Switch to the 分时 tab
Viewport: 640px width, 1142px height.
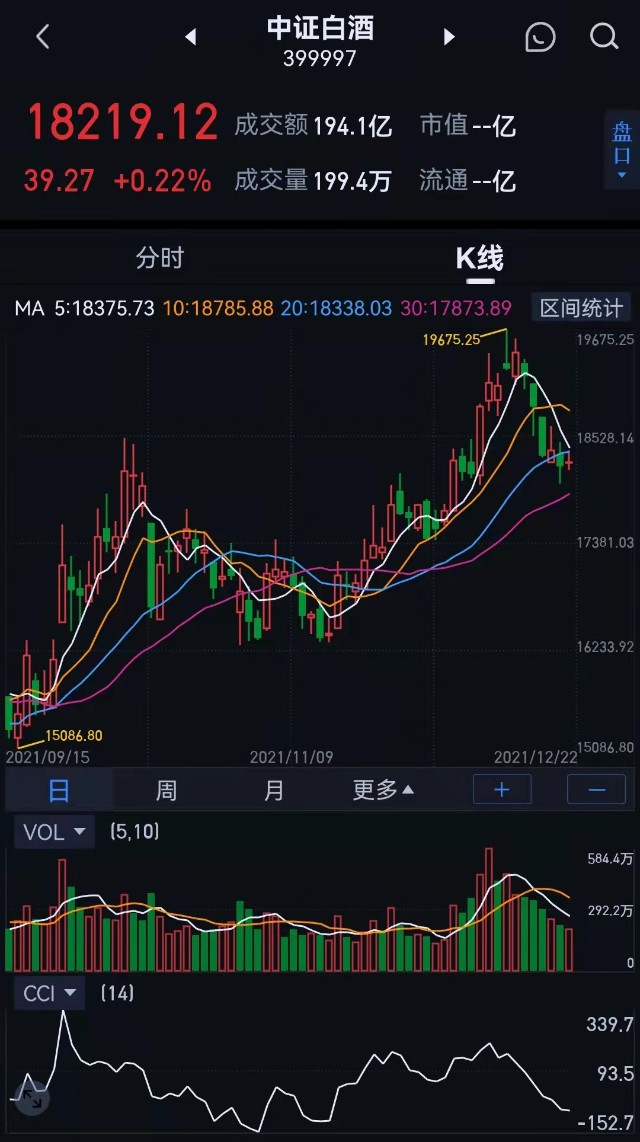tap(159, 258)
